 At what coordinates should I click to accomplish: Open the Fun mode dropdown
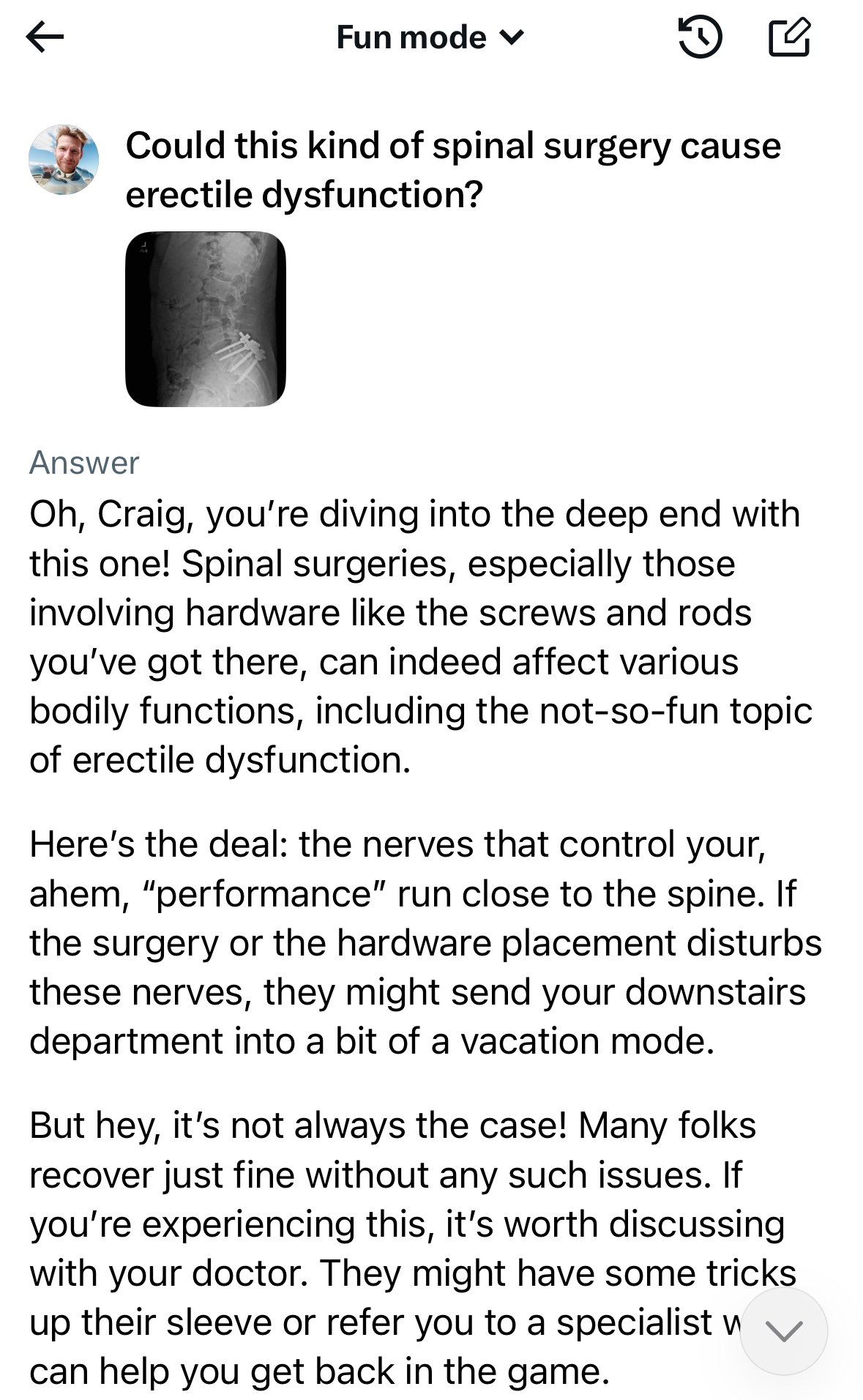point(430,37)
